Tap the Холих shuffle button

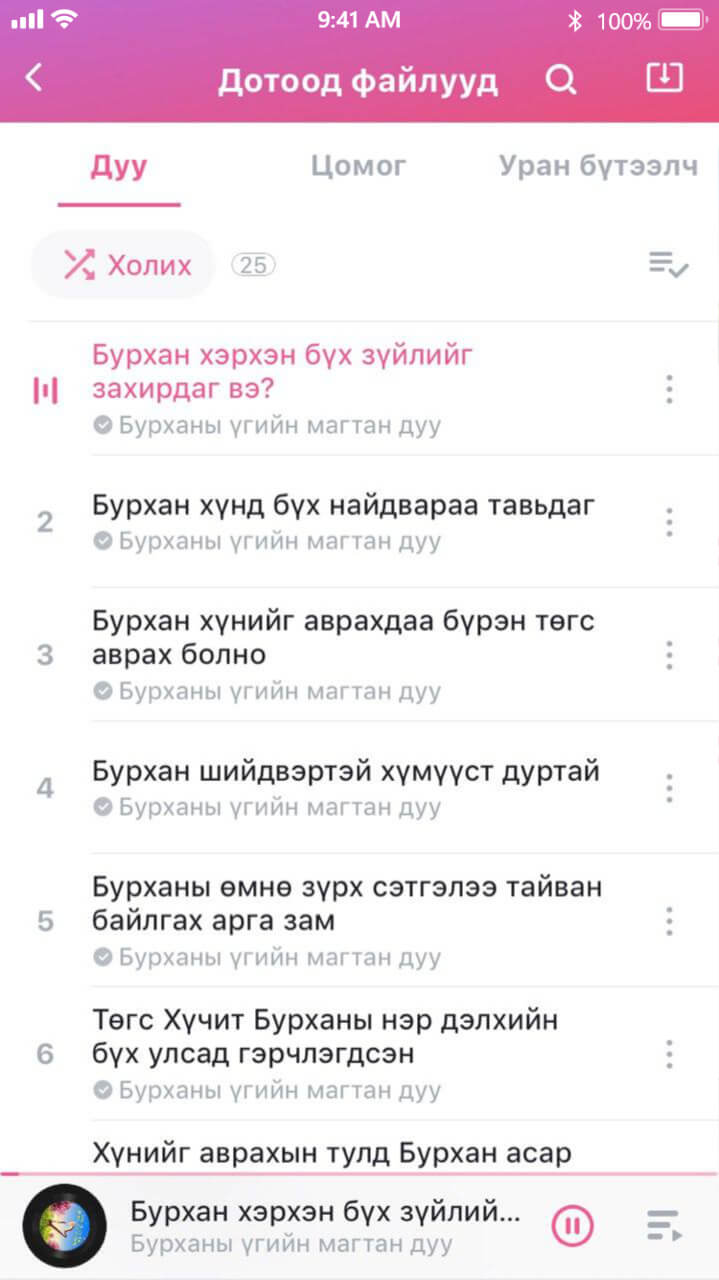[x=125, y=265]
